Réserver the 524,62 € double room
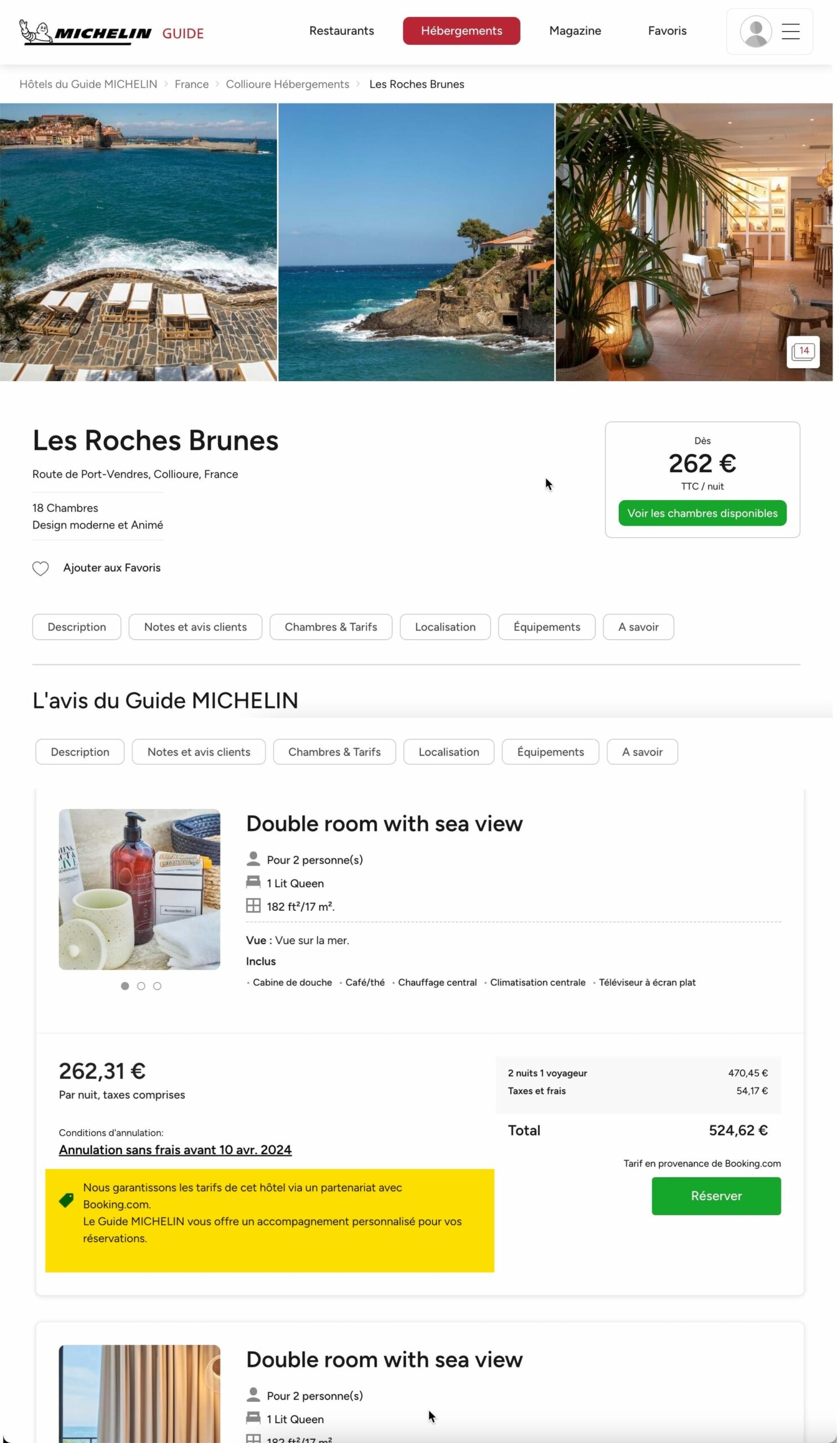 click(716, 1196)
